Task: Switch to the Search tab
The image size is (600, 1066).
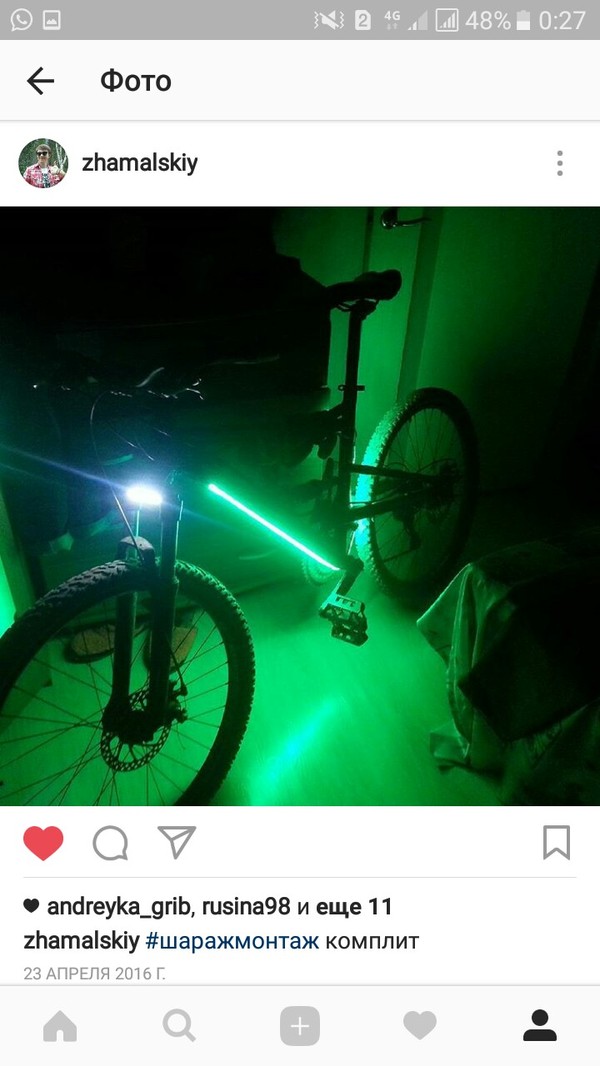Action: click(179, 1025)
